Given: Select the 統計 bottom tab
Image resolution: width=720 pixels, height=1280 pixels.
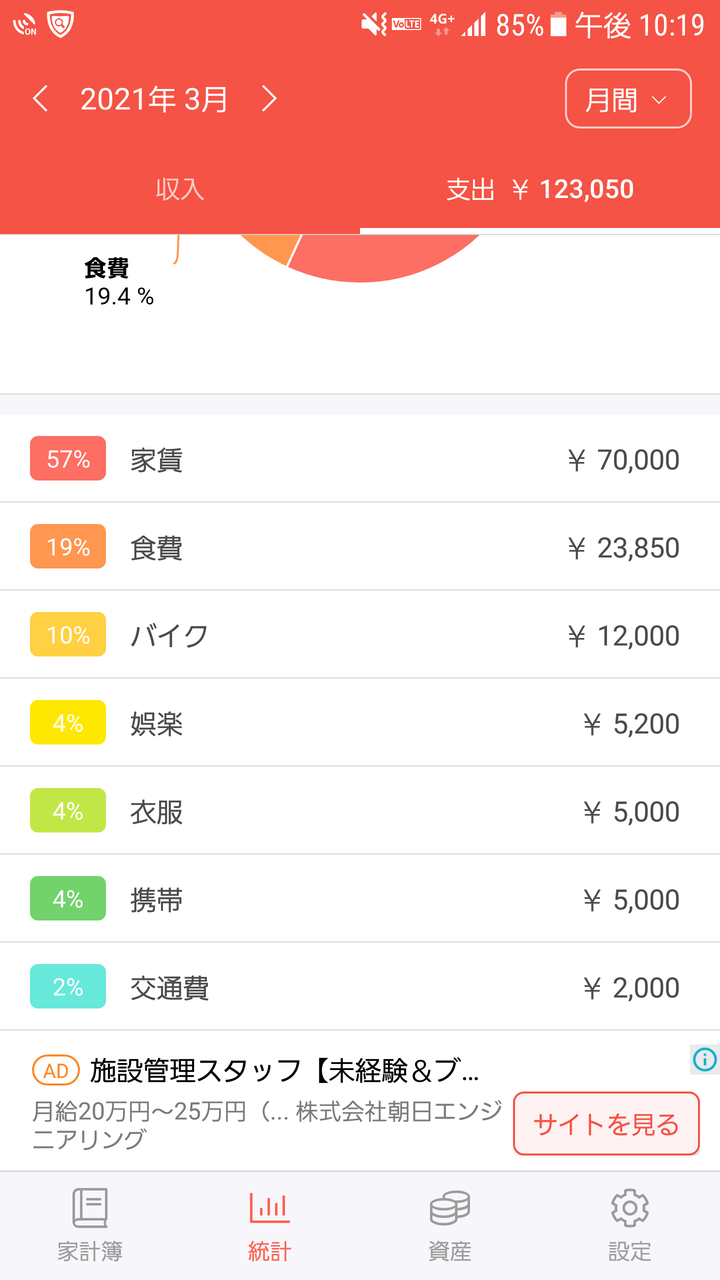Looking at the screenshot, I should tap(270, 1225).
